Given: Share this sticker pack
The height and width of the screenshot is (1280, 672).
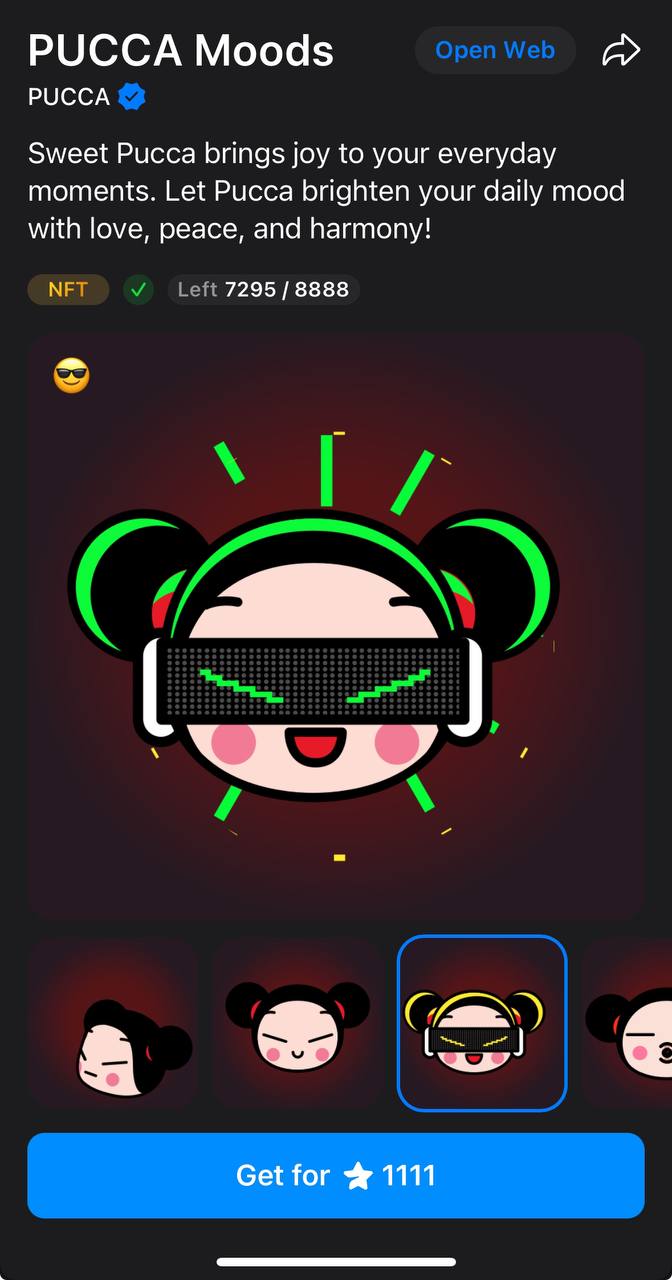Looking at the screenshot, I should click(620, 51).
